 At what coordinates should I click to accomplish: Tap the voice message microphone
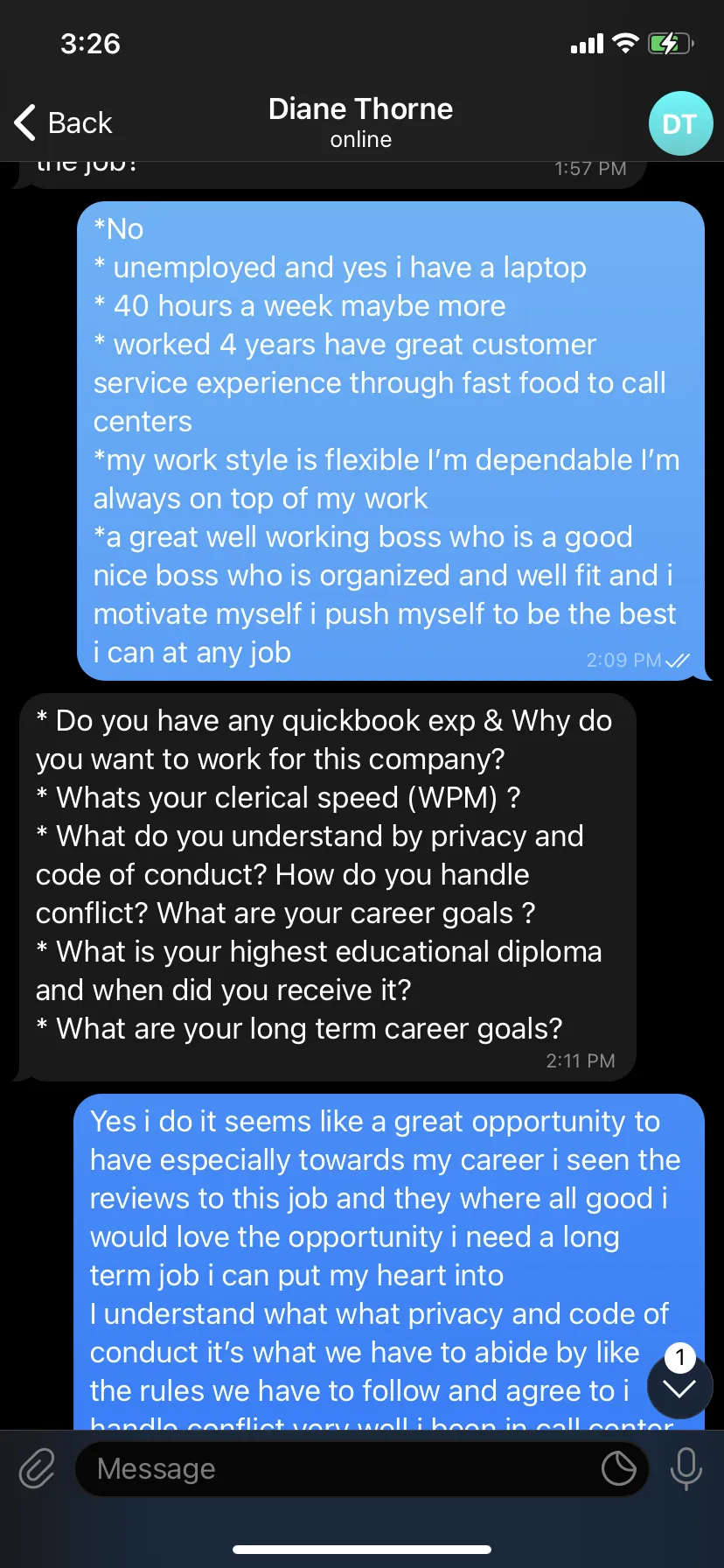[x=686, y=1468]
